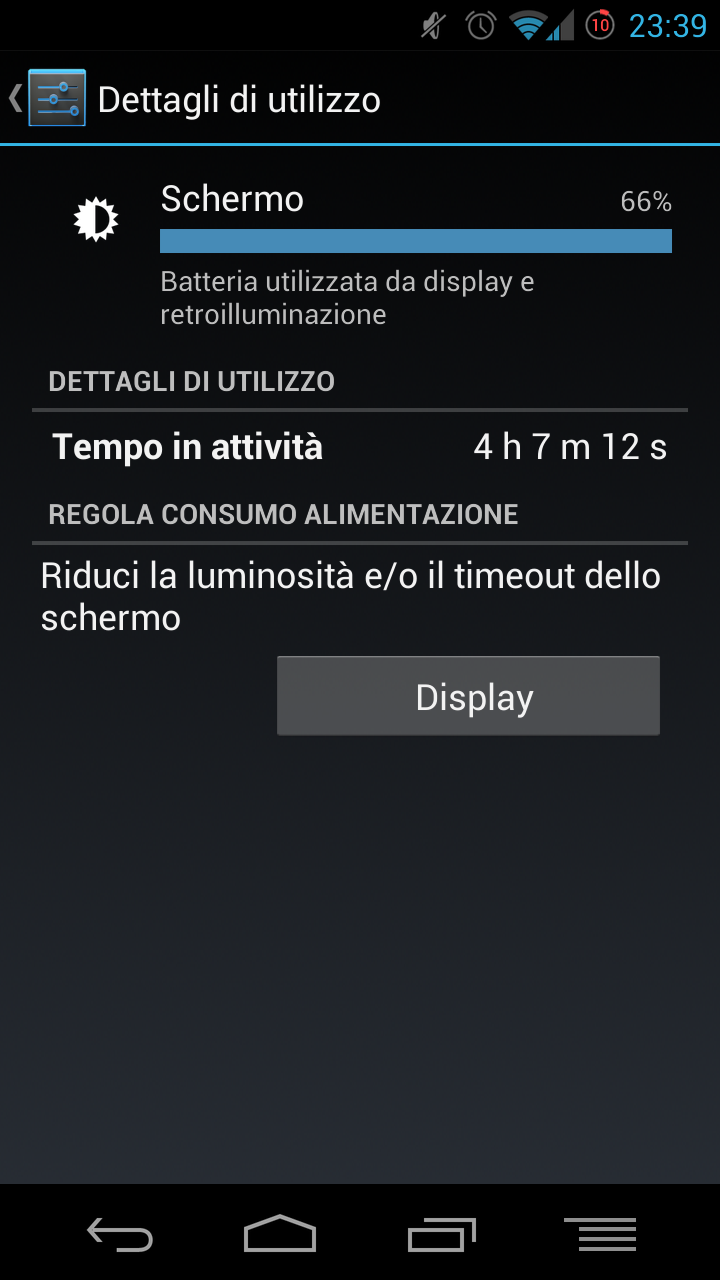Open the navigation bar menu button
Image resolution: width=720 pixels, height=1280 pixels.
point(600,1234)
